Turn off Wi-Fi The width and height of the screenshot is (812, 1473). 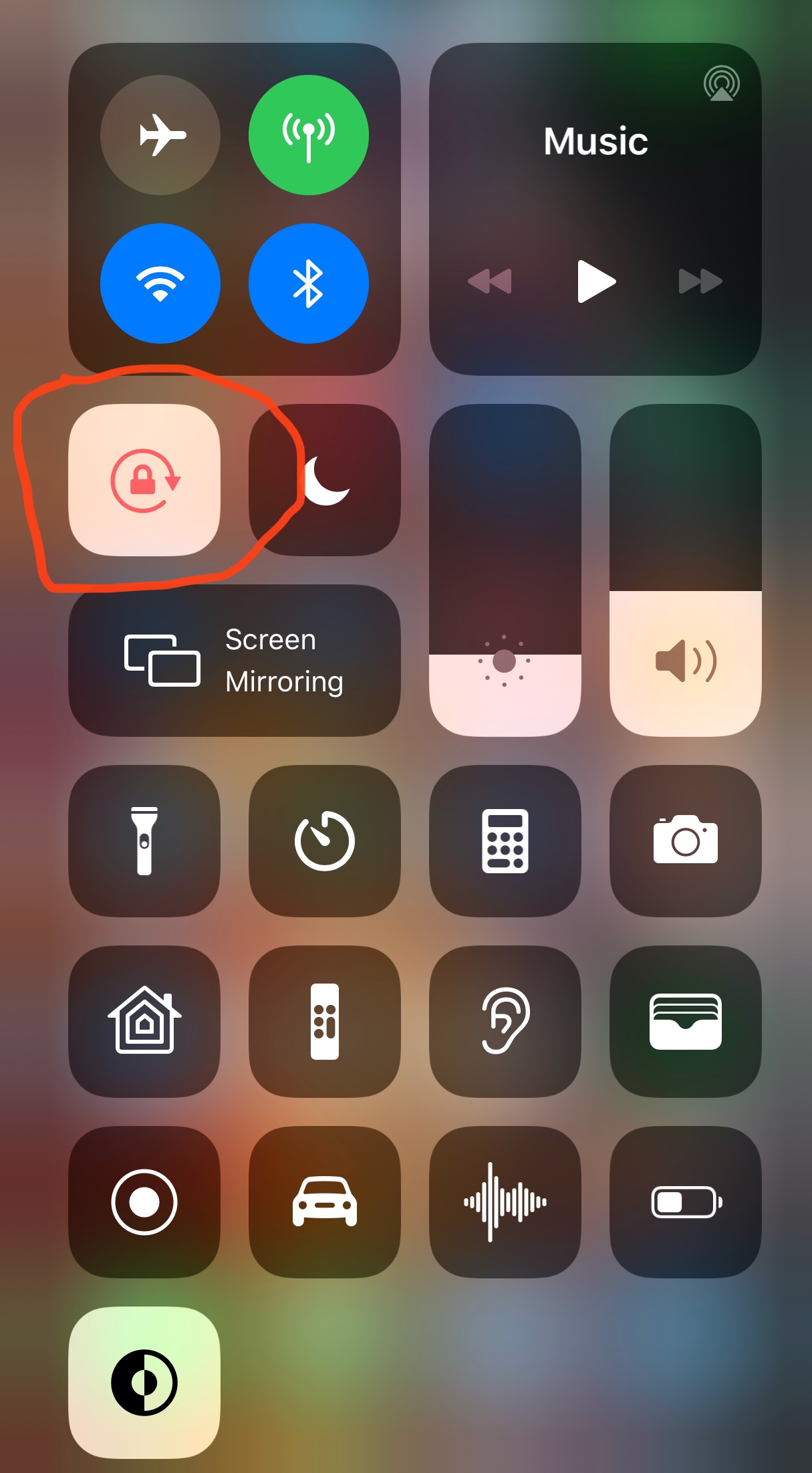[160, 284]
